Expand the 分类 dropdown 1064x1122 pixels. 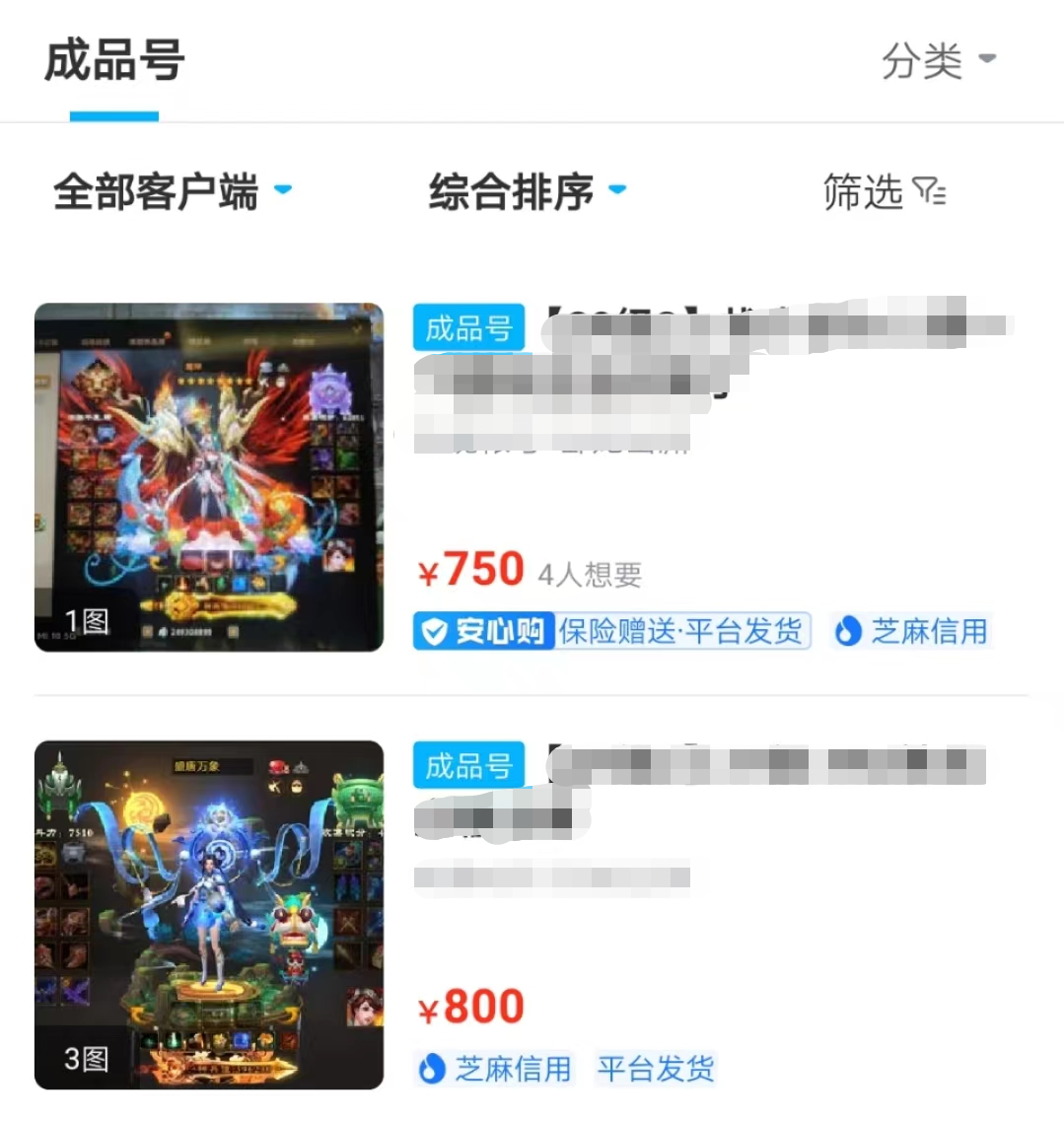pos(938,61)
